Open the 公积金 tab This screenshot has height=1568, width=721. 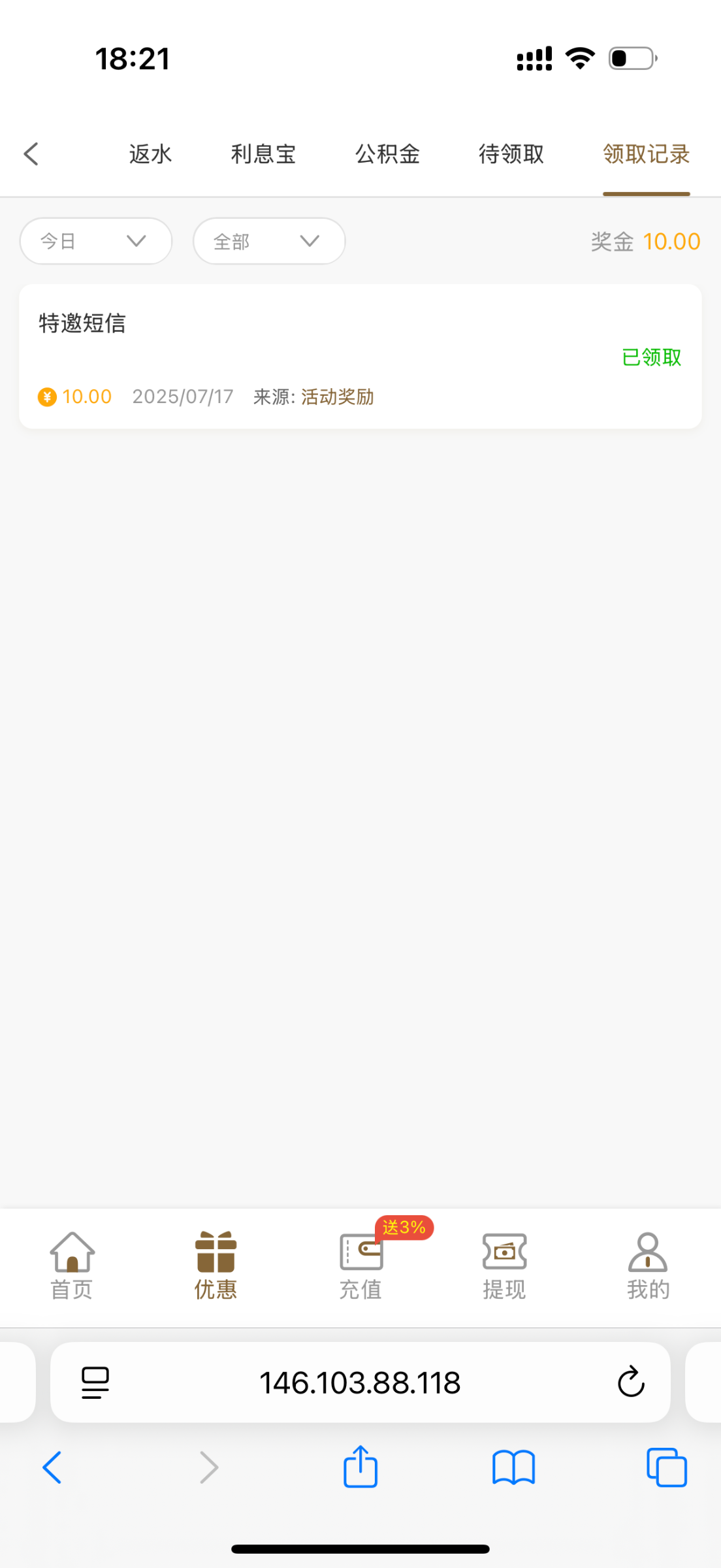tap(387, 154)
